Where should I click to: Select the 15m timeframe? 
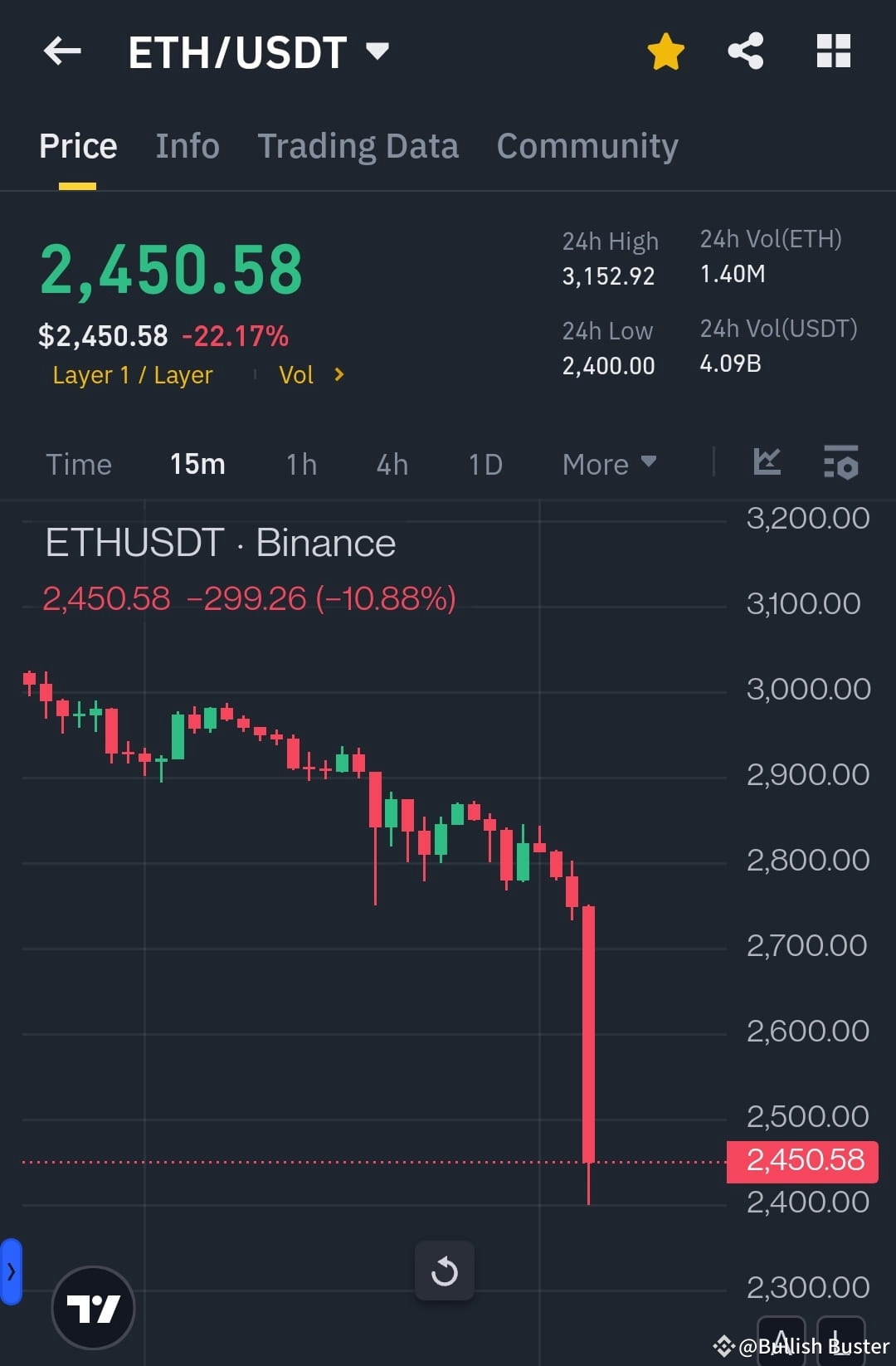(x=197, y=464)
